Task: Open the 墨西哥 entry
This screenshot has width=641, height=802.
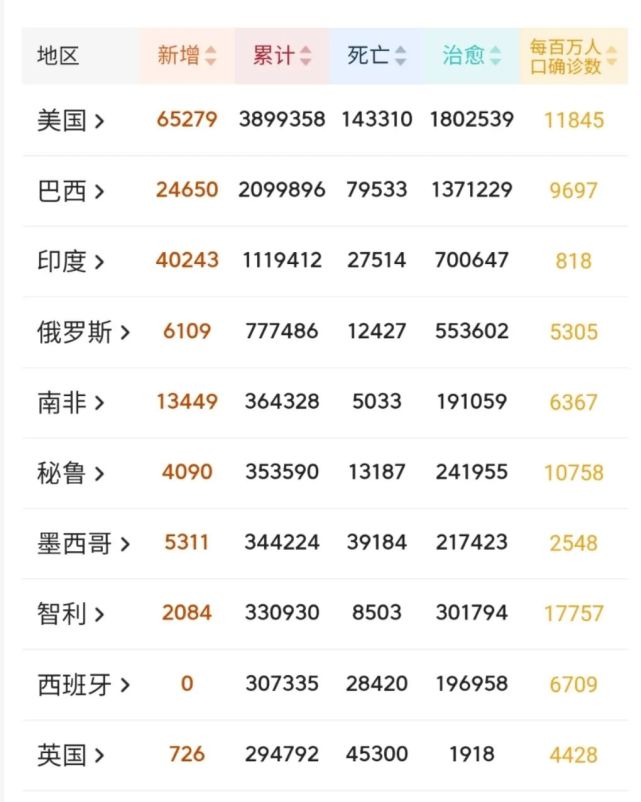Action: [83, 543]
